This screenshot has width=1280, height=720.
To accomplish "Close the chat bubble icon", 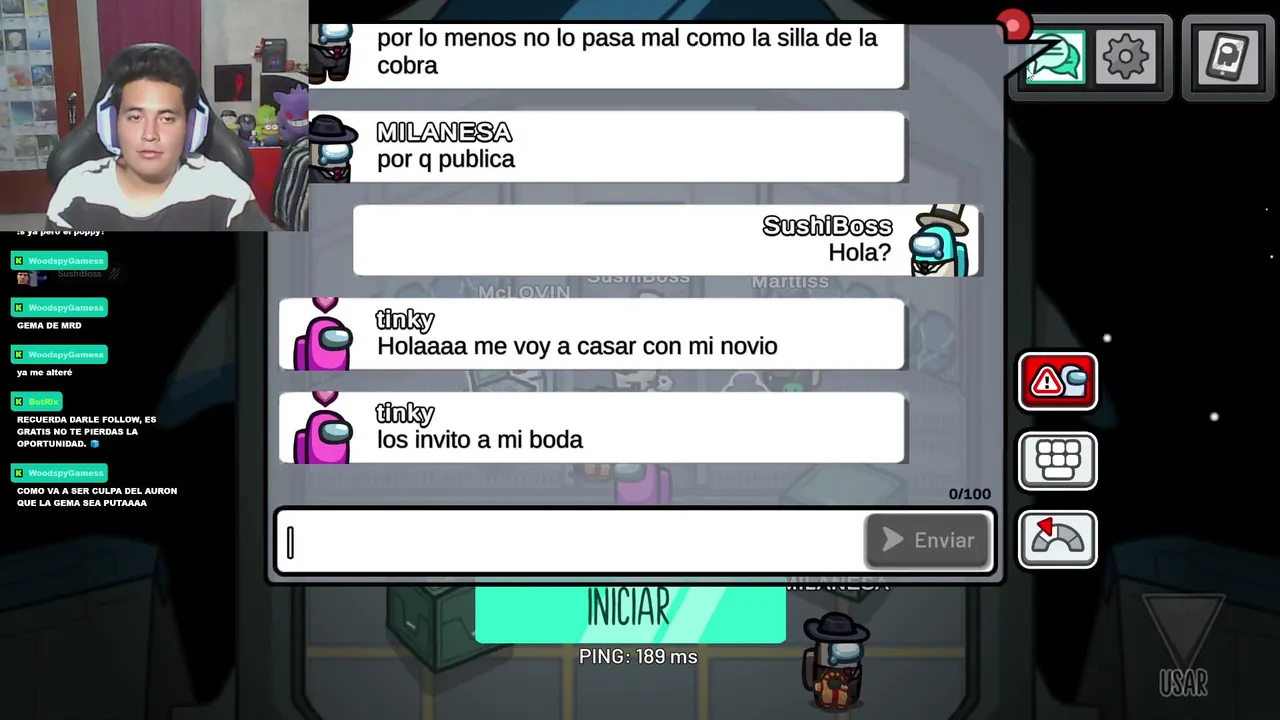I will [1055, 58].
